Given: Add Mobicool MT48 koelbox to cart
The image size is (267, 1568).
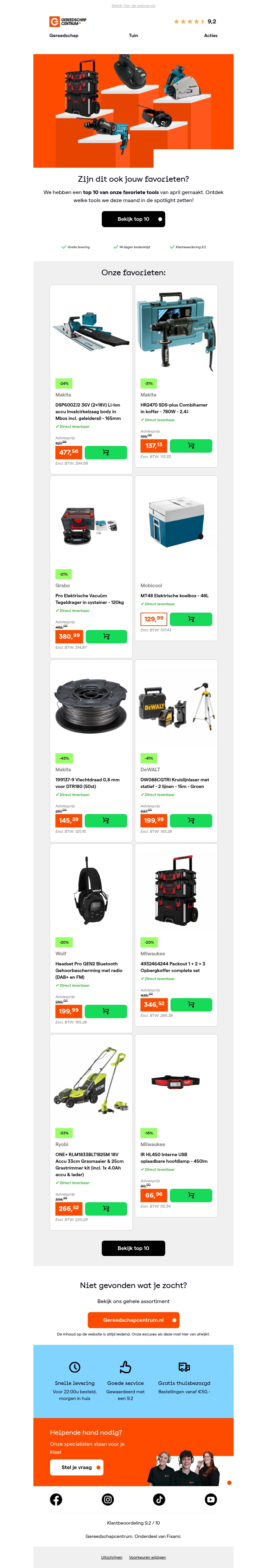Looking at the screenshot, I should point(191,619).
